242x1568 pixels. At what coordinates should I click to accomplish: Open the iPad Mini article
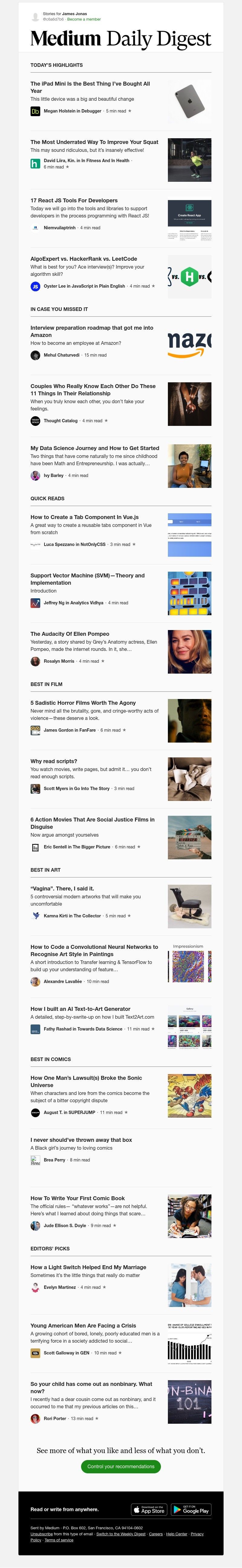point(90,87)
